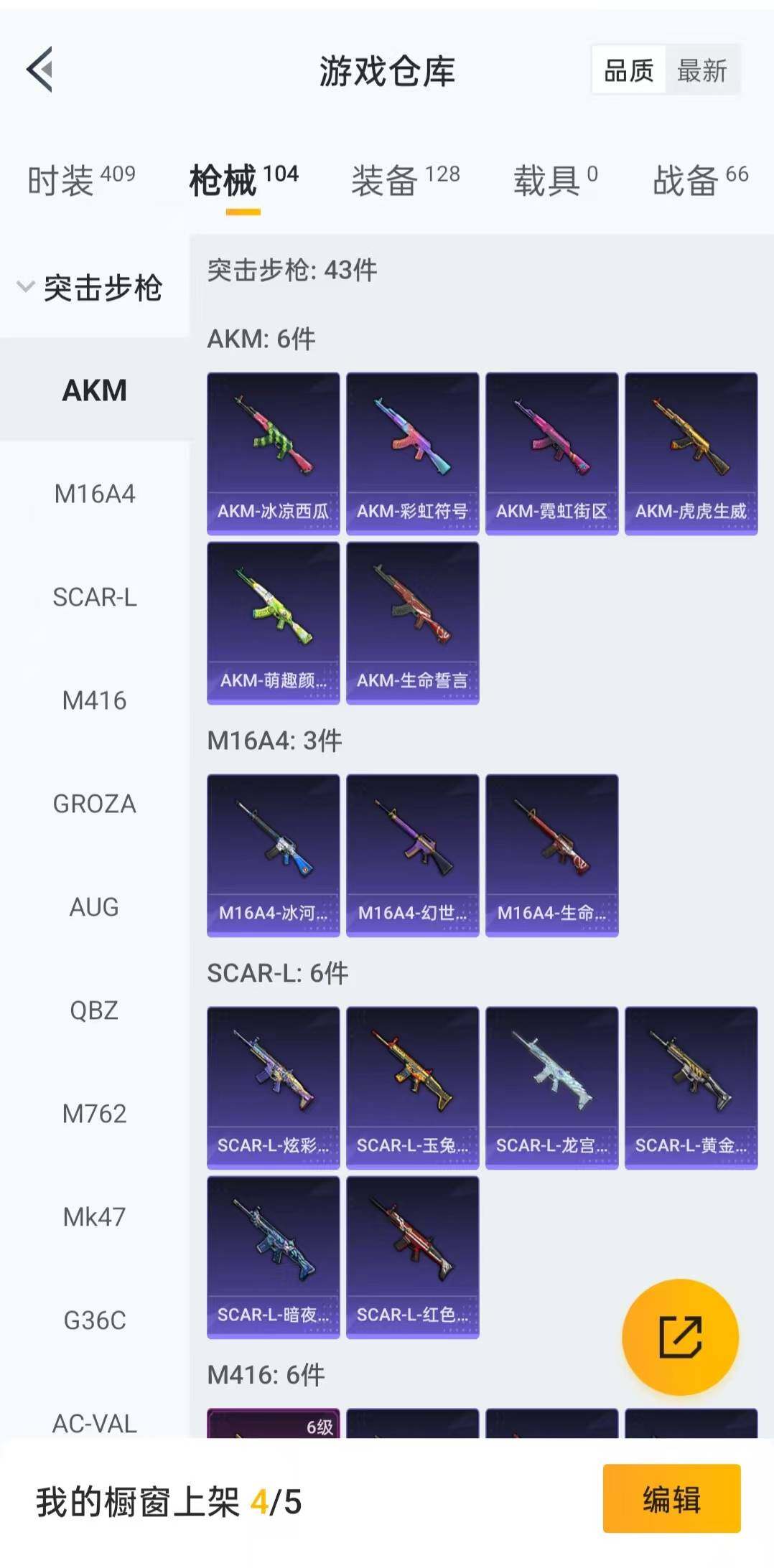
Task: Open the 战备 tab
Action: coord(700,180)
